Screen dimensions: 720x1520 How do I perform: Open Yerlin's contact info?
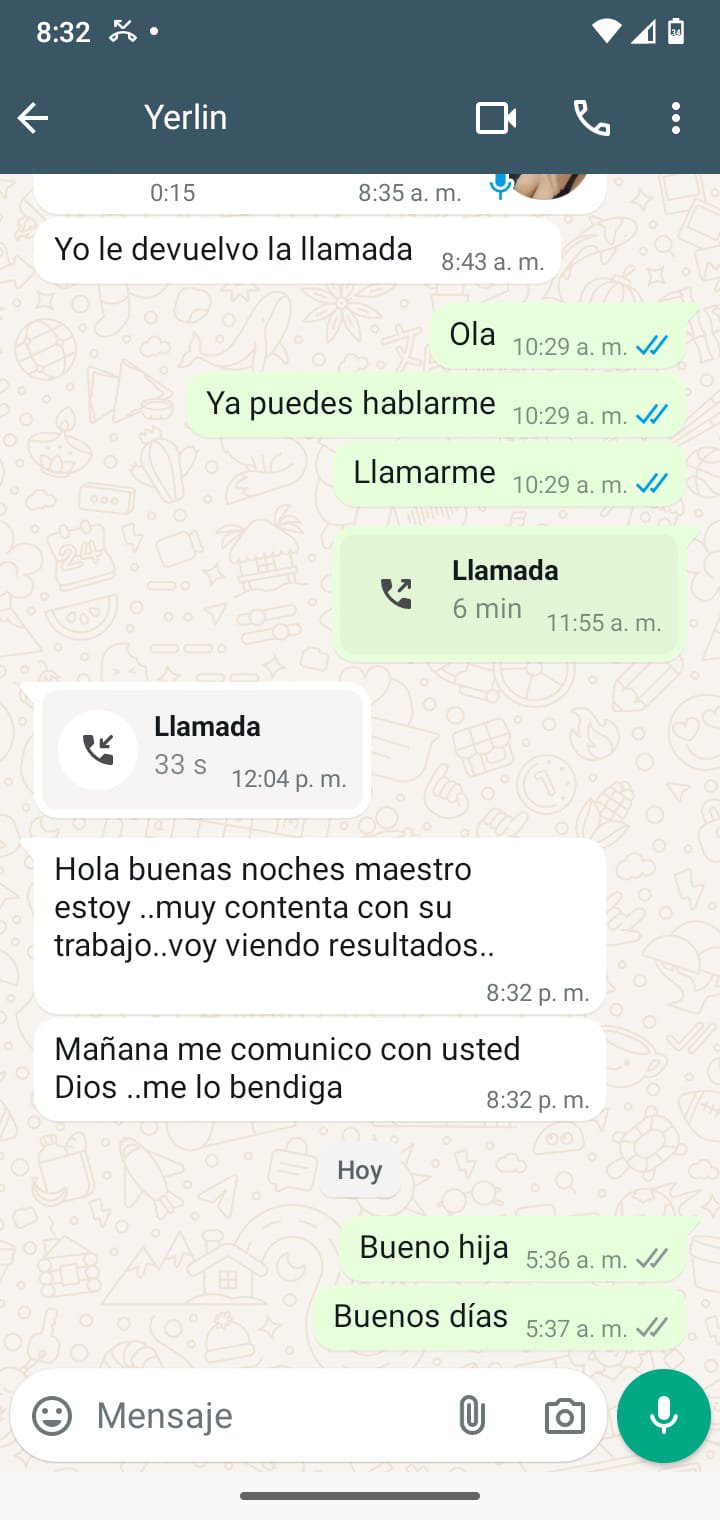tap(186, 118)
